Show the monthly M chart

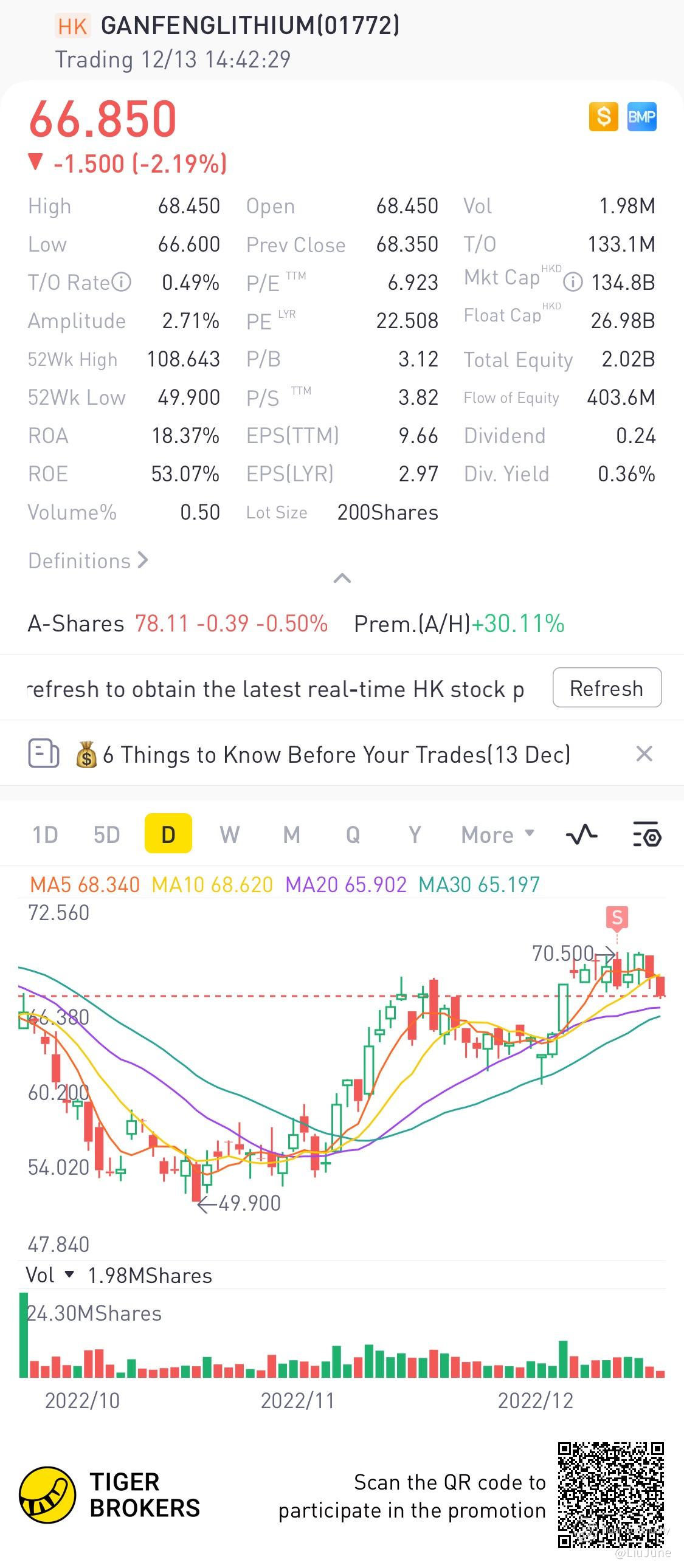point(292,834)
